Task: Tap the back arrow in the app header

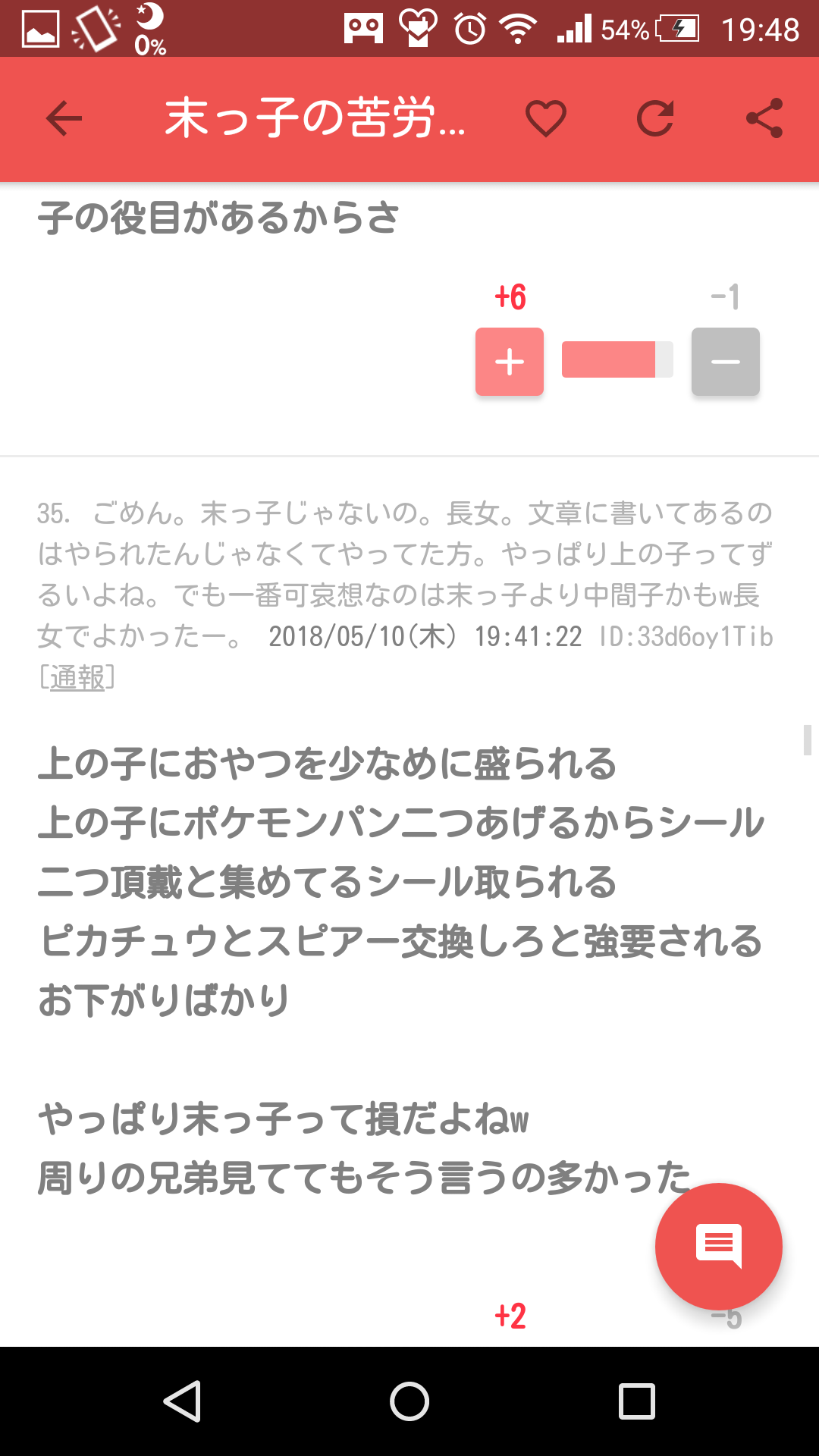Action: click(64, 118)
